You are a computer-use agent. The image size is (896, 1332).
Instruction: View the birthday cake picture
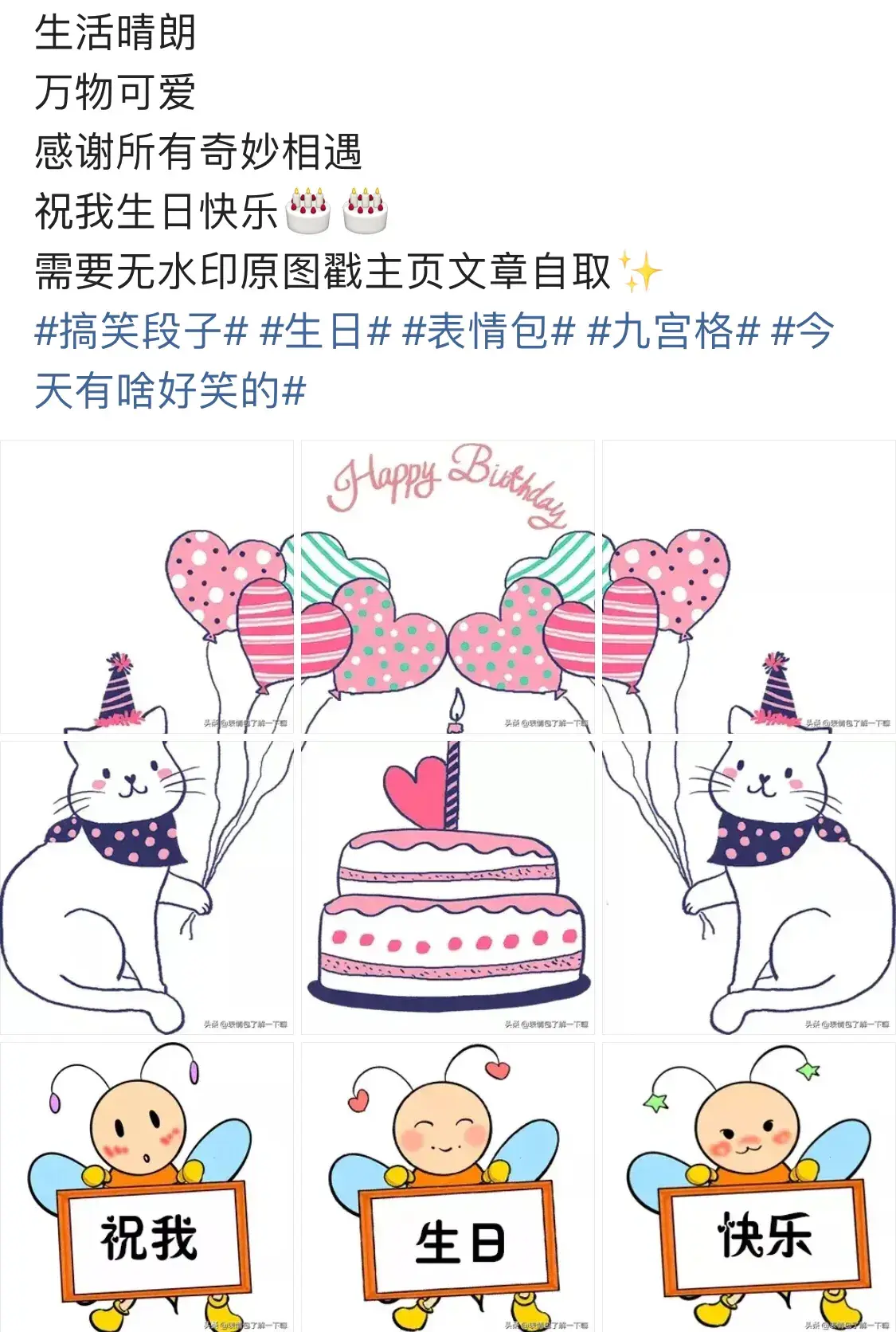[x=448, y=887]
